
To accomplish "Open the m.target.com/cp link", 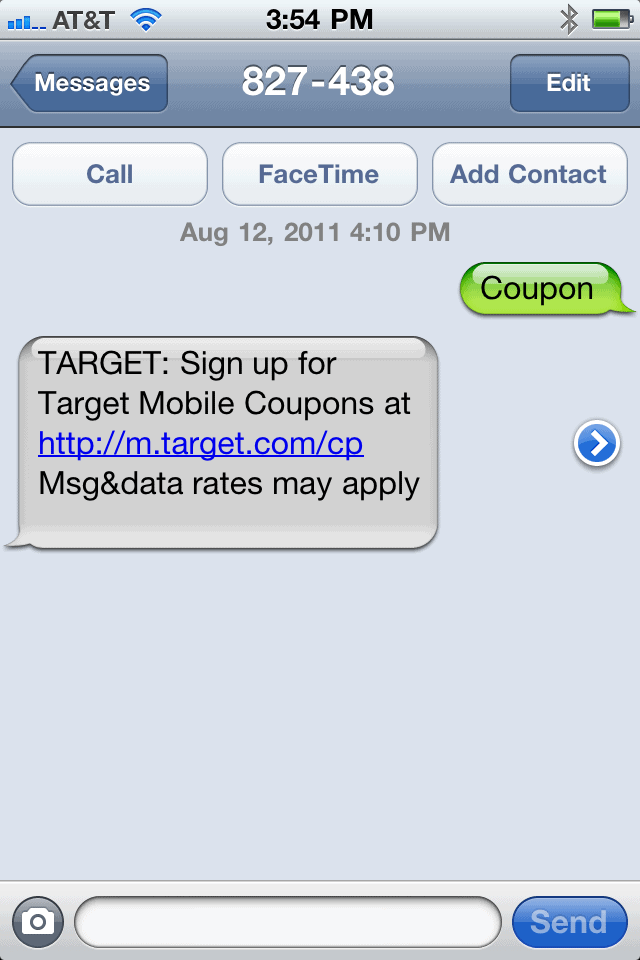I will click(x=200, y=443).
